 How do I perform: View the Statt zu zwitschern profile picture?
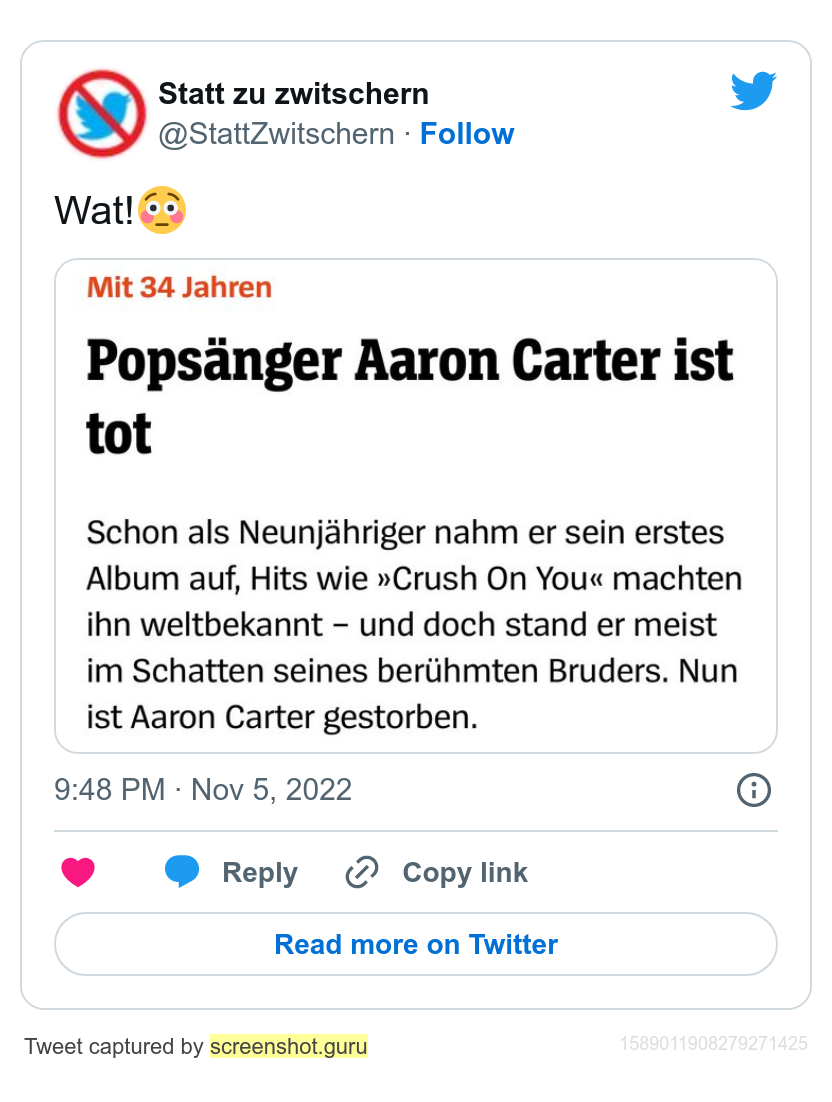tap(102, 113)
